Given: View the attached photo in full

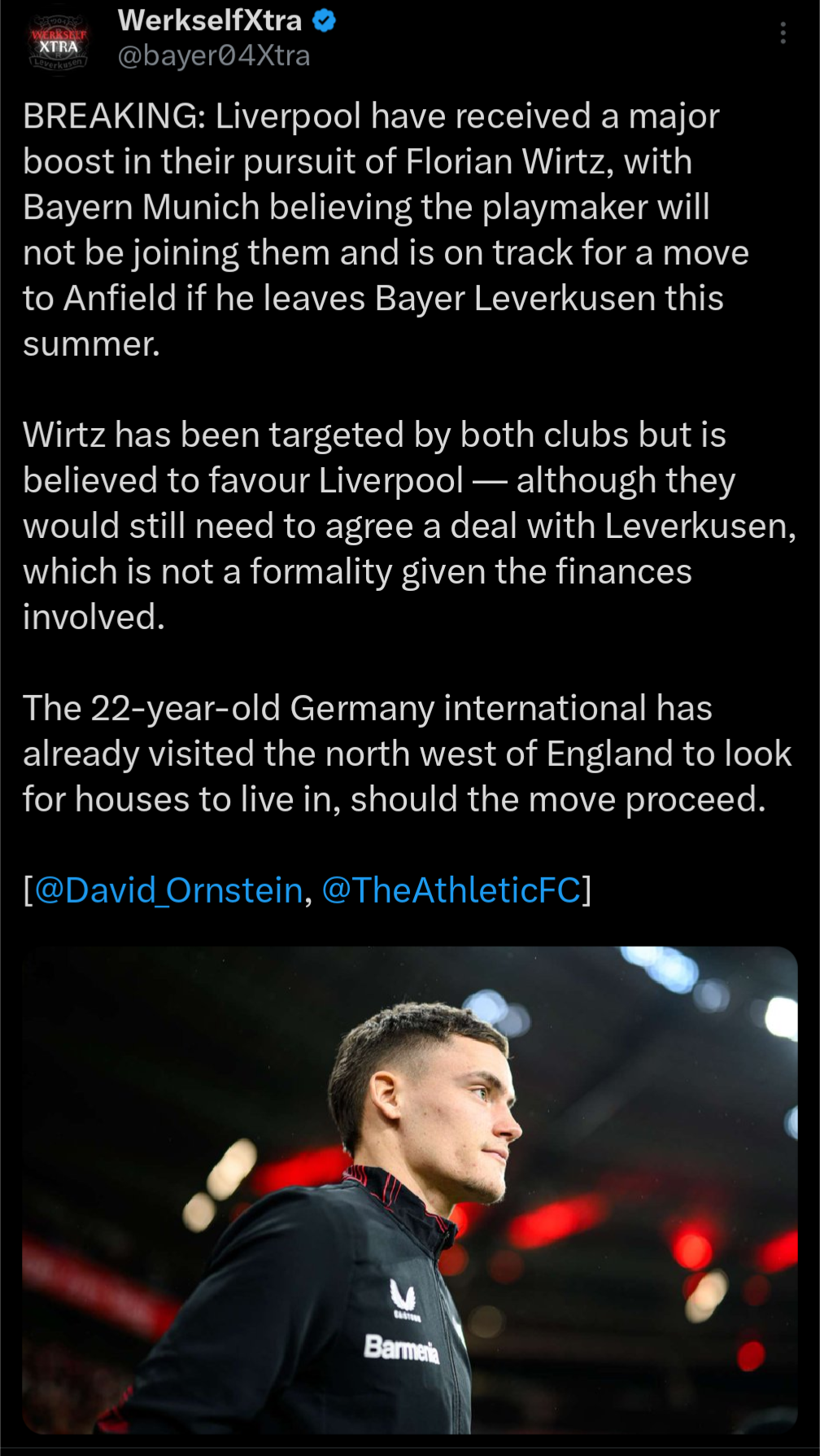Looking at the screenshot, I should click(410, 1188).
